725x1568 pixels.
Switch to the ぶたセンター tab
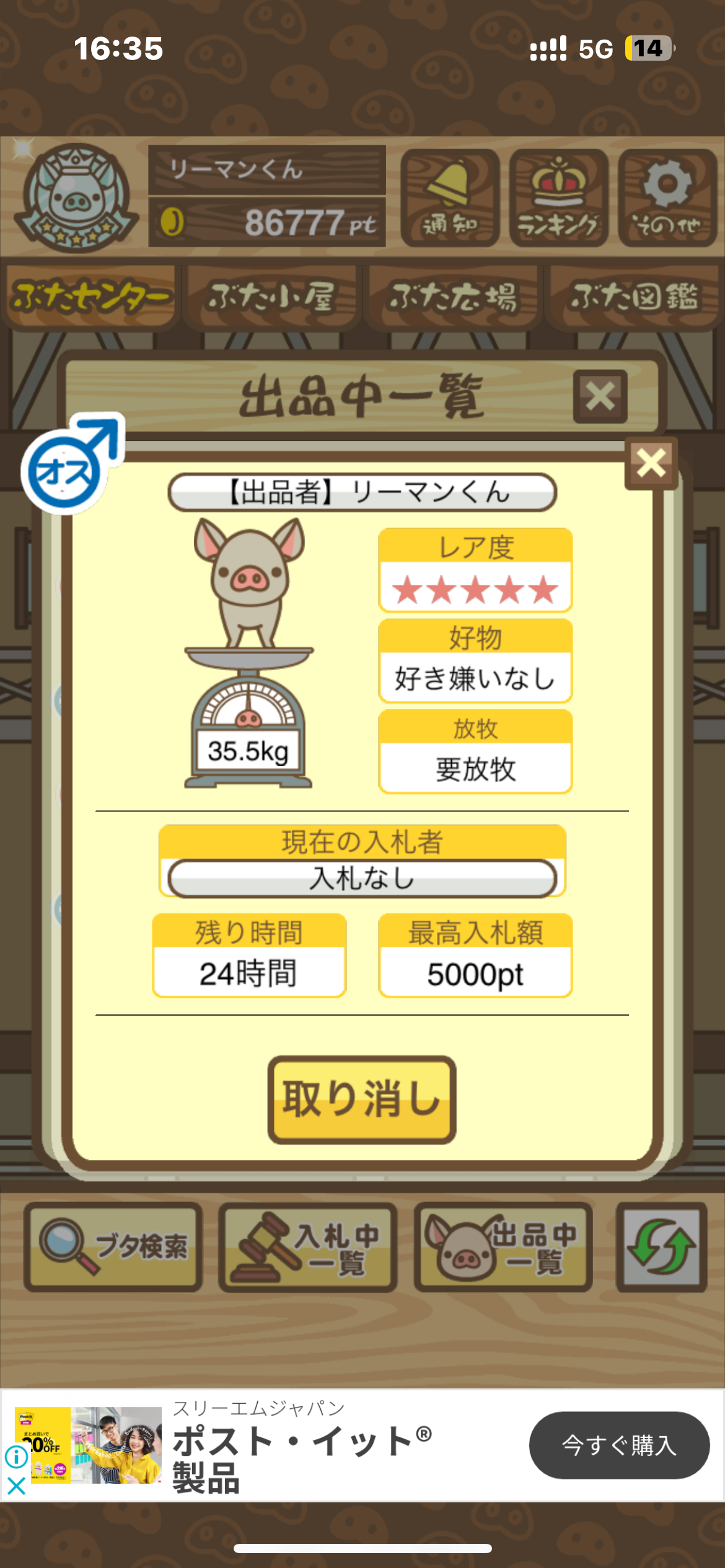(x=90, y=297)
